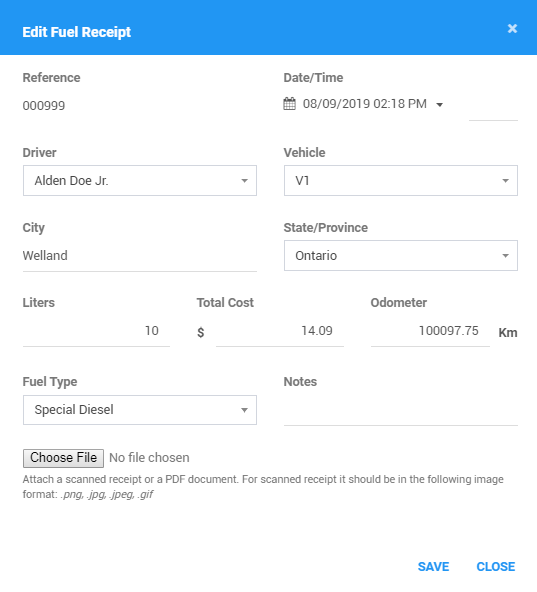Edit the City field
This screenshot has height=592, width=537.
[140, 256]
